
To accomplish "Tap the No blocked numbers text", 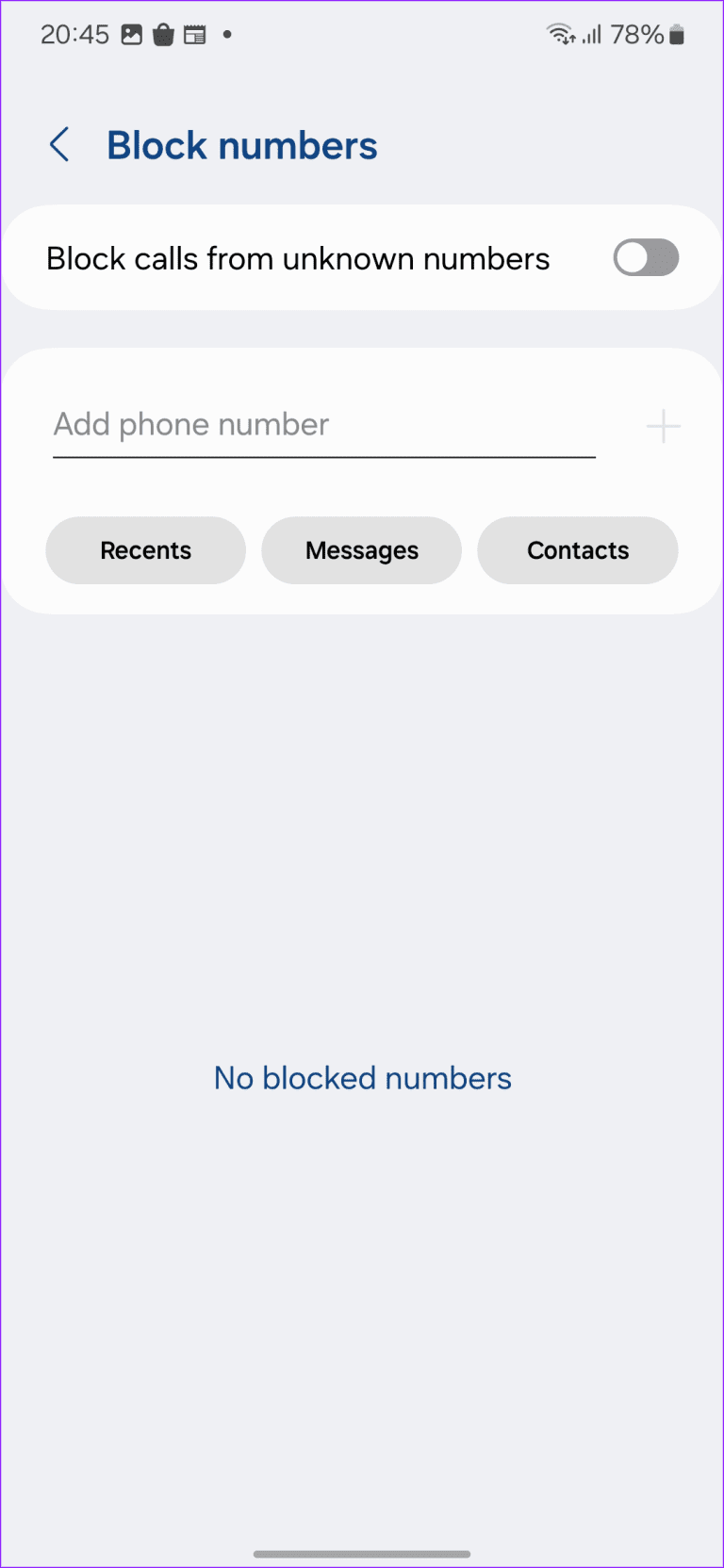I will pos(362,1078).
